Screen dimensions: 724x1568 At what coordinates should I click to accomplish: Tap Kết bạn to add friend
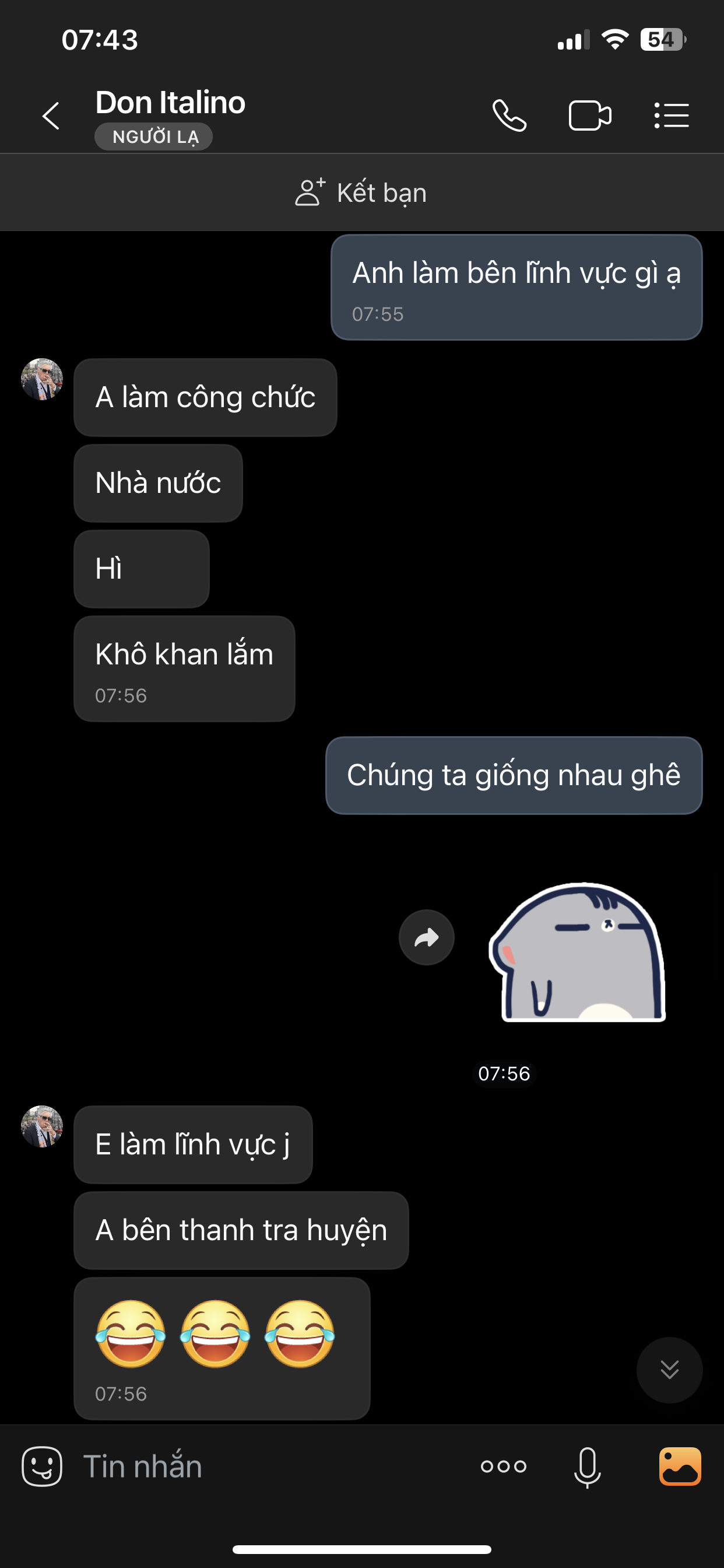click(361, 193)
